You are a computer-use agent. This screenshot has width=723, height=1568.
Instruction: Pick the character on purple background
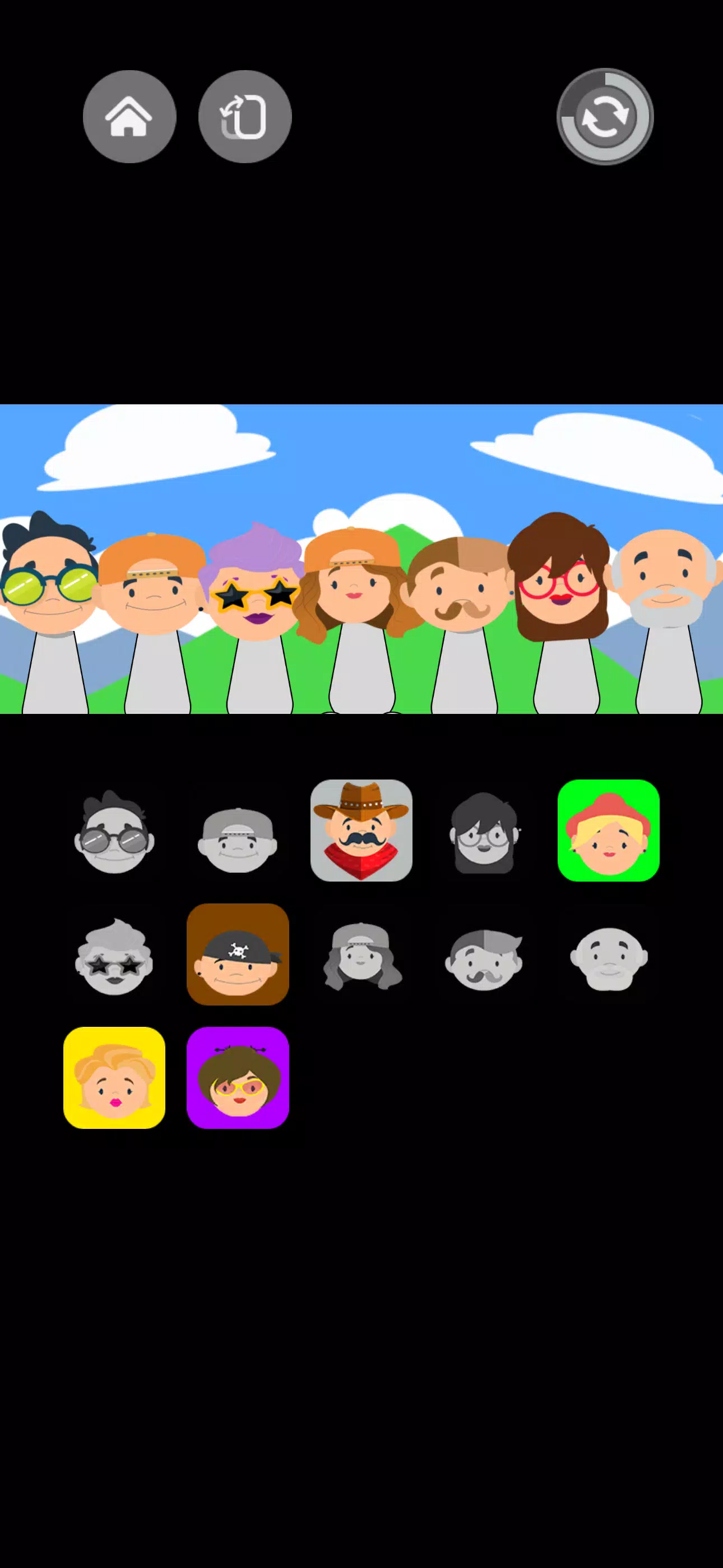[x=237, y=1077]
